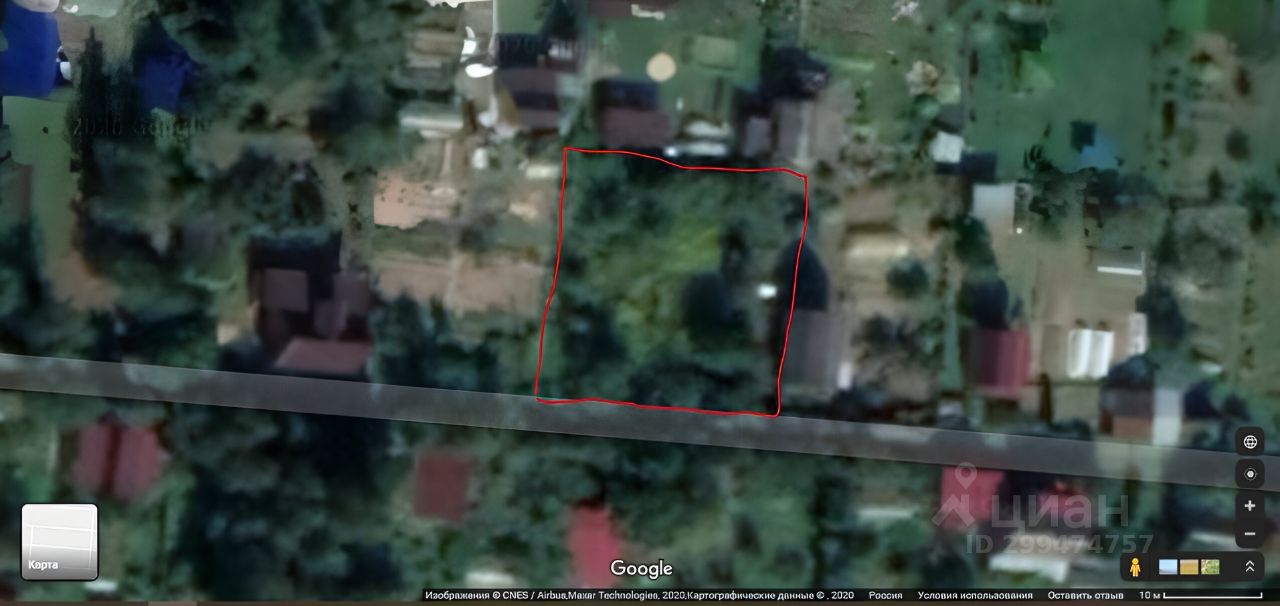1280x606 pixels.
Task: Toggle the globe view button
Action: (x=1249, y=441)
